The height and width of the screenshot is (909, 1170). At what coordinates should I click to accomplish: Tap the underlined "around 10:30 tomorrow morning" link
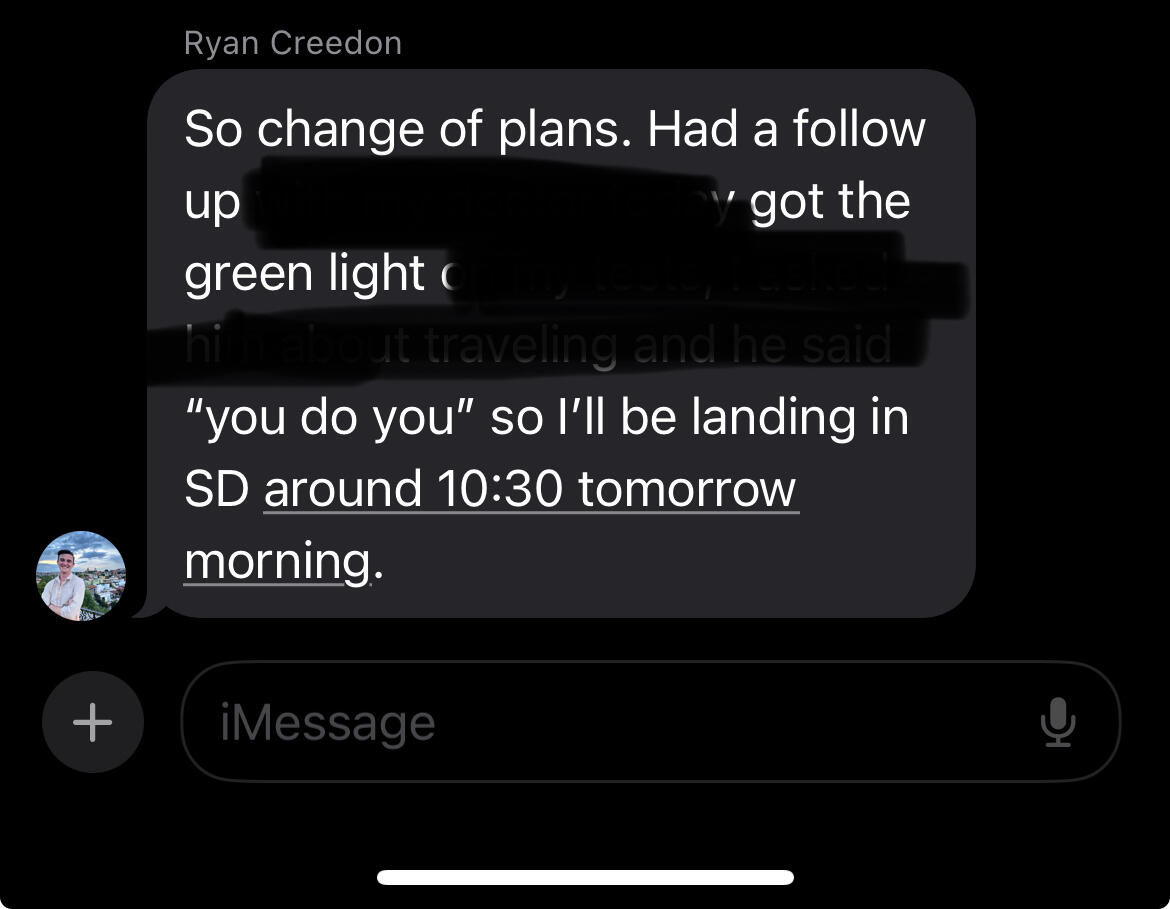click(x=530, y=490)
